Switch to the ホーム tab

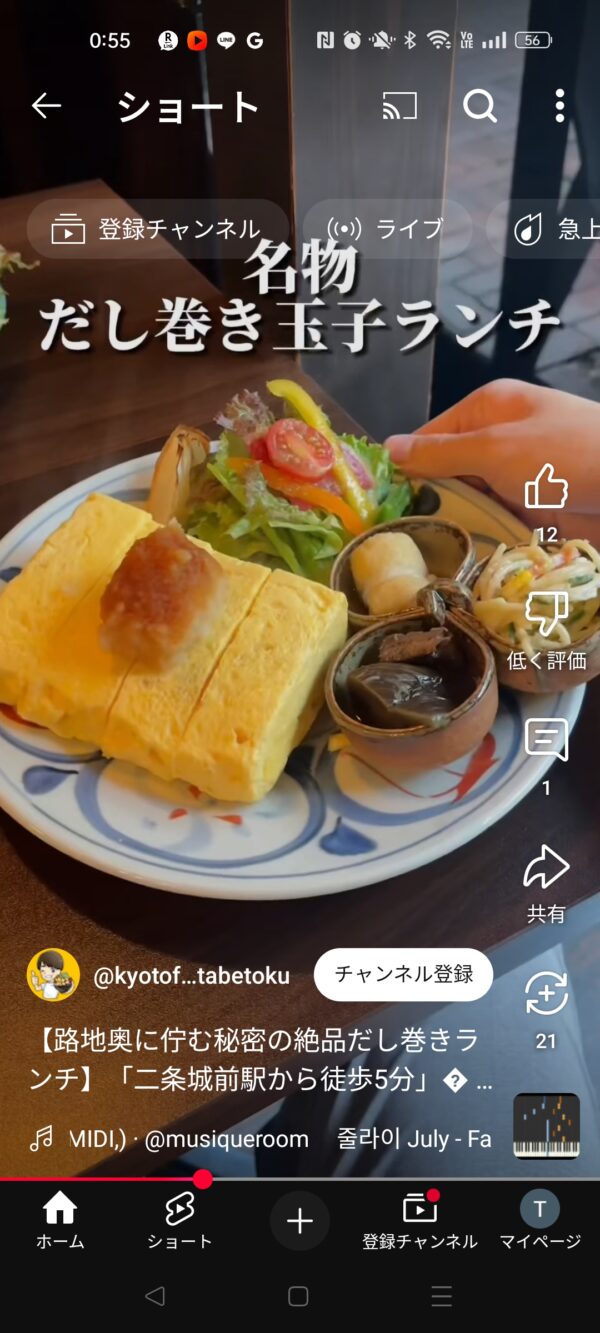click(60, 1221)
